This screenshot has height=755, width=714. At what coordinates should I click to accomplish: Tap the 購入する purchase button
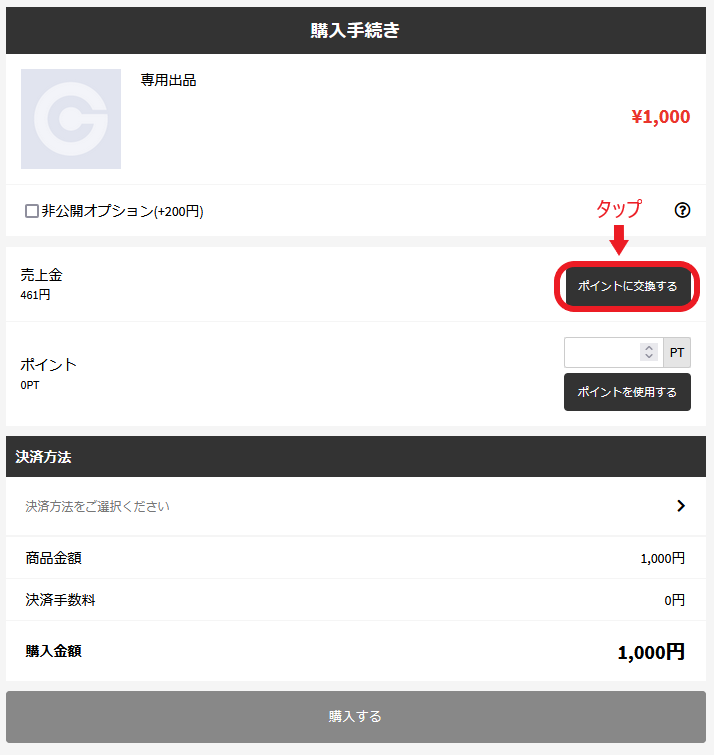(356, 716)
